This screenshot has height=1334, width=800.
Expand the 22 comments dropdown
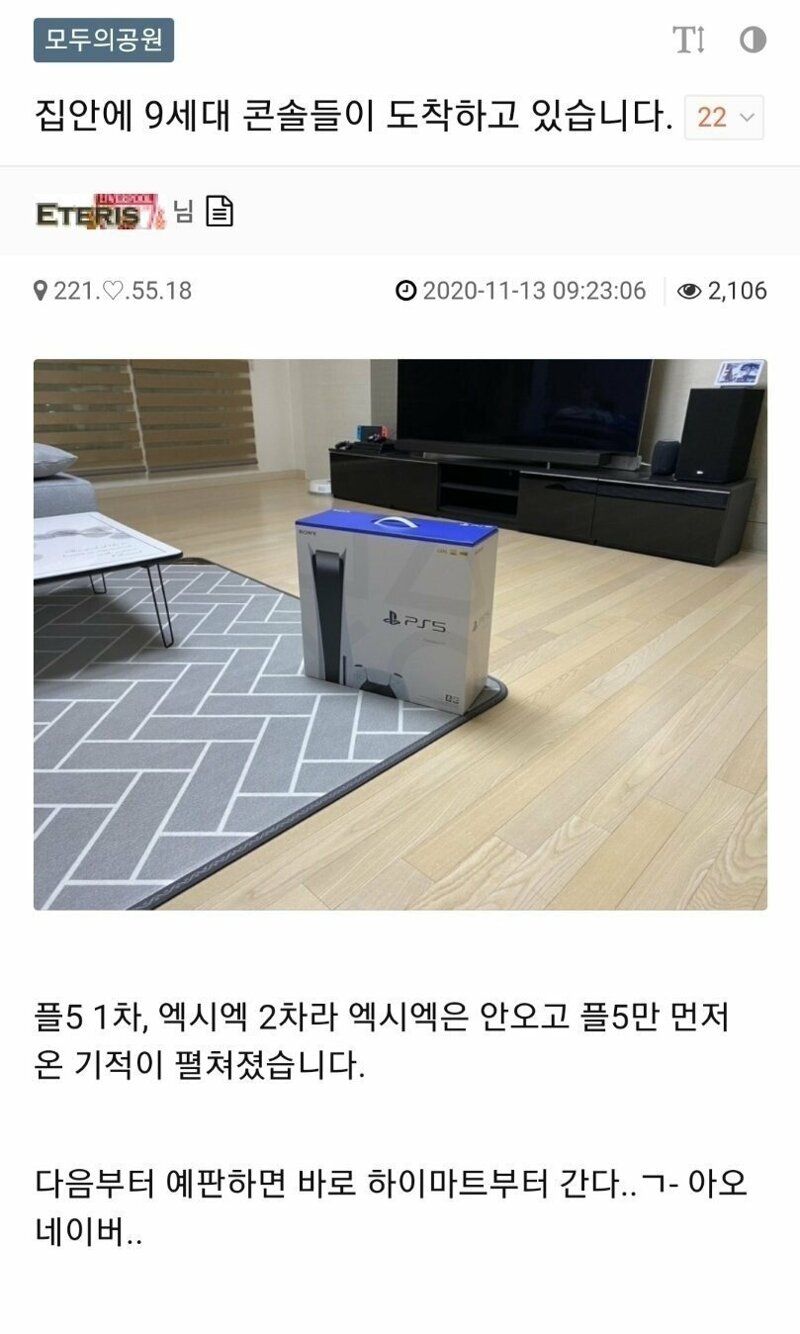[x=724, y=117]
